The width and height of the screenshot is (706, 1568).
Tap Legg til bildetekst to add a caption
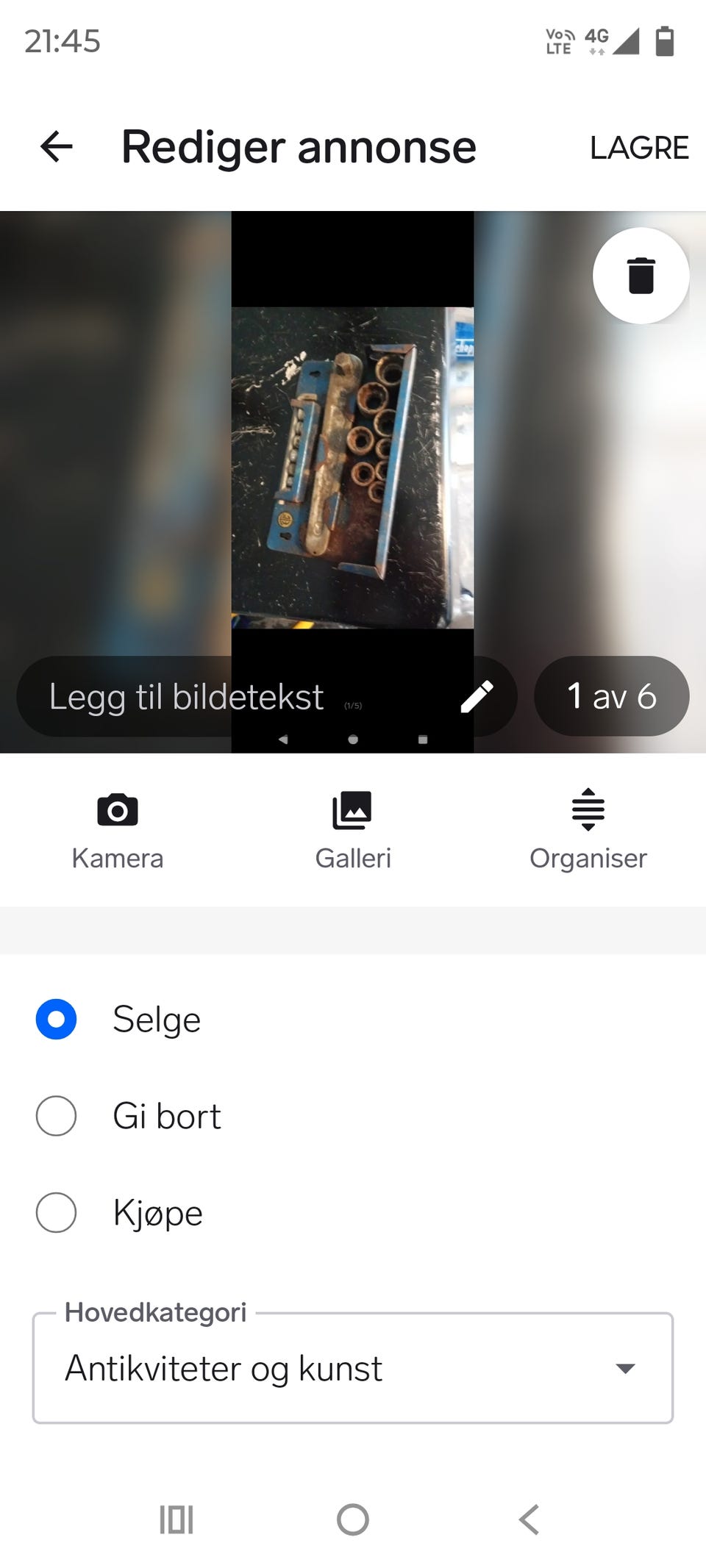(x=186, y=695)
